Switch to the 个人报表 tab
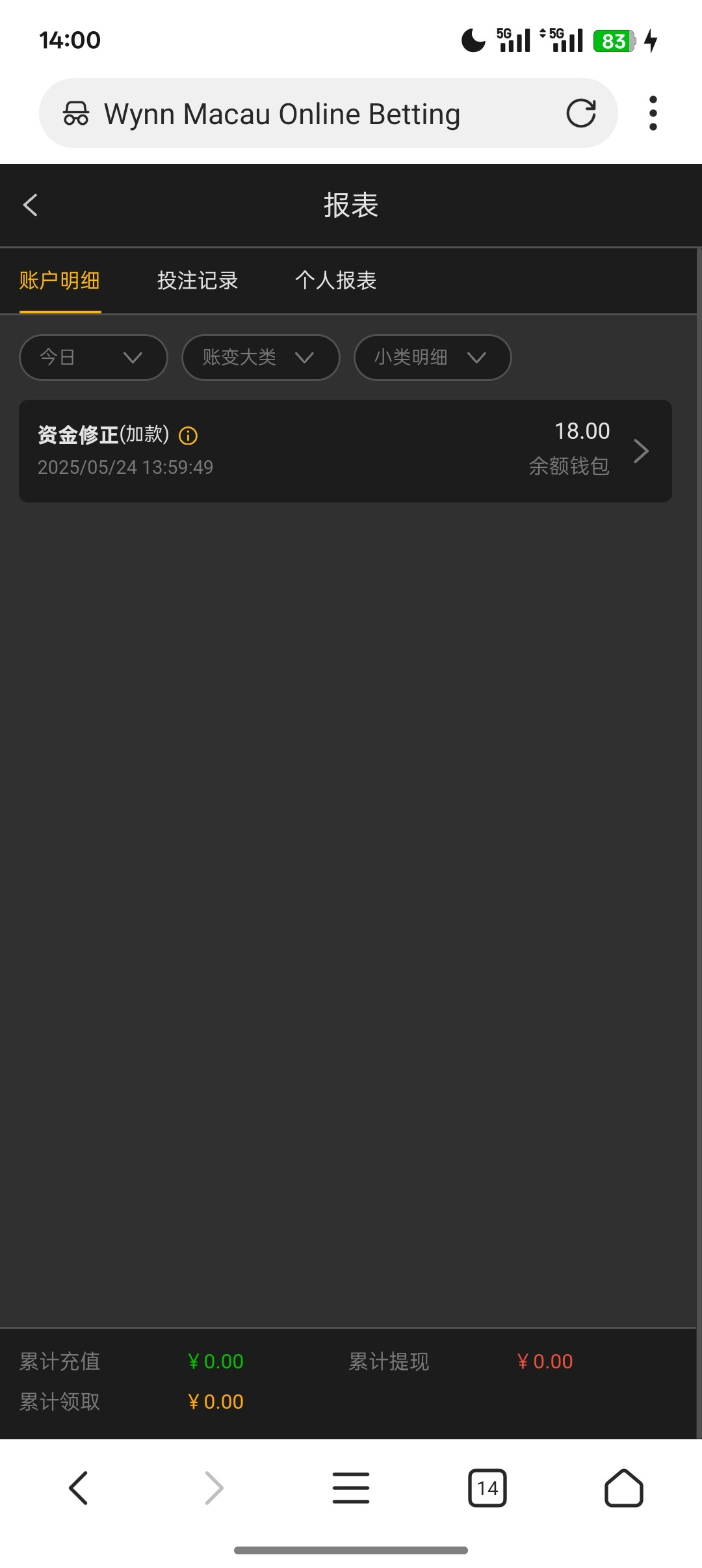The height and width of the screenshot is (1568, 702). [x=335, y=280]
